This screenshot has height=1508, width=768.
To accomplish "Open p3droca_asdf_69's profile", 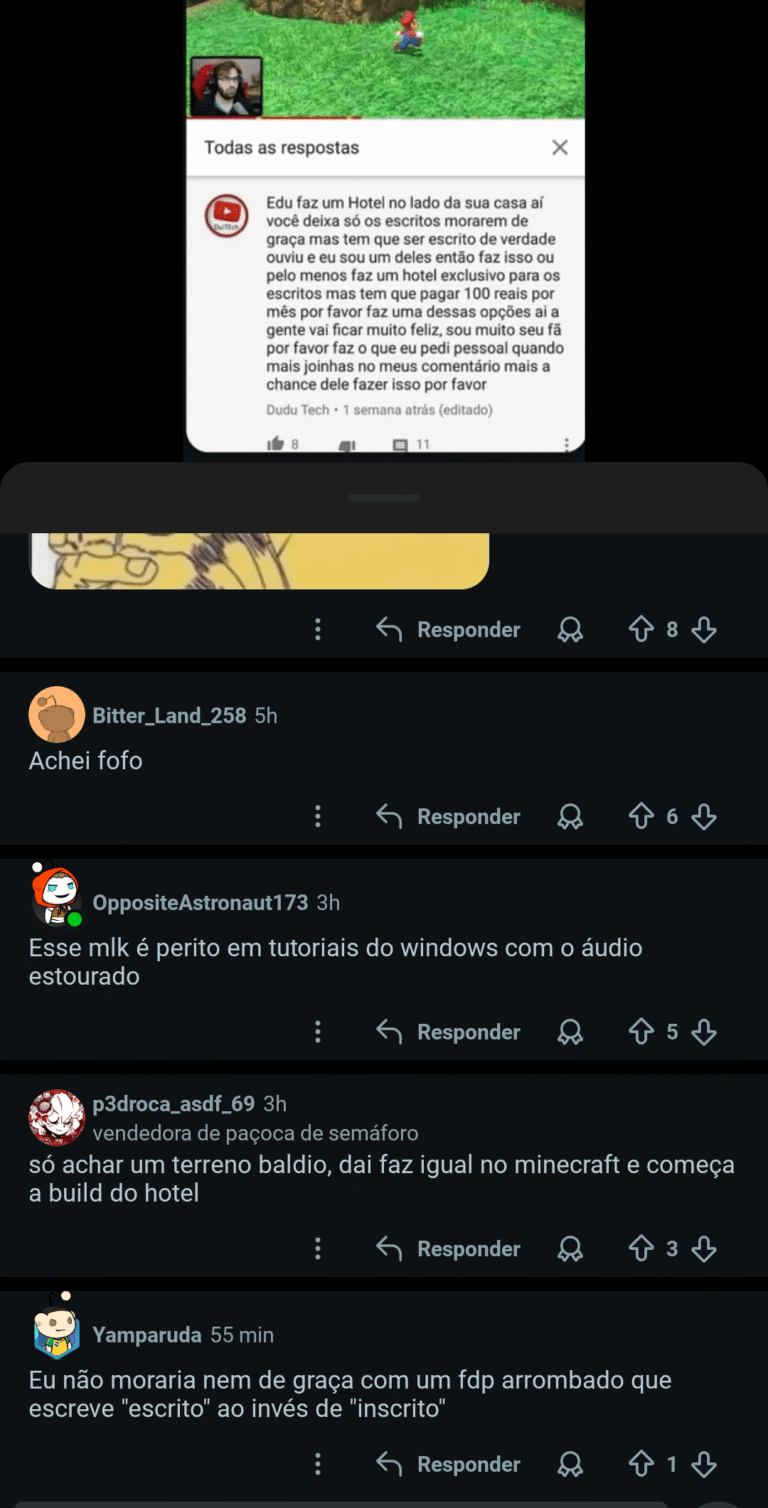I will 173,1104.
